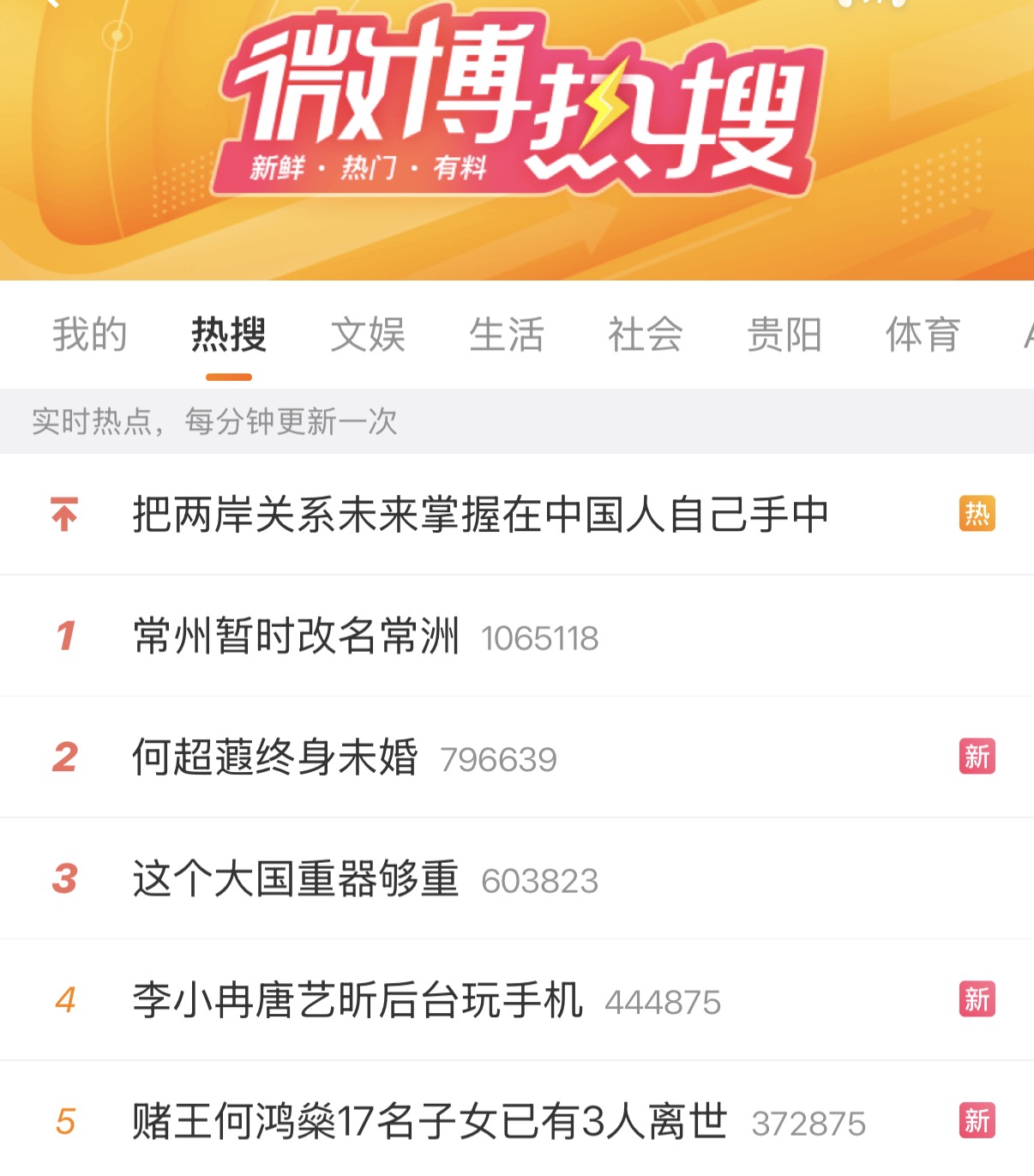The image size is (1034, 1176).
Task: Switch to the 文娱 tab
Action: (x=368, y=335)
